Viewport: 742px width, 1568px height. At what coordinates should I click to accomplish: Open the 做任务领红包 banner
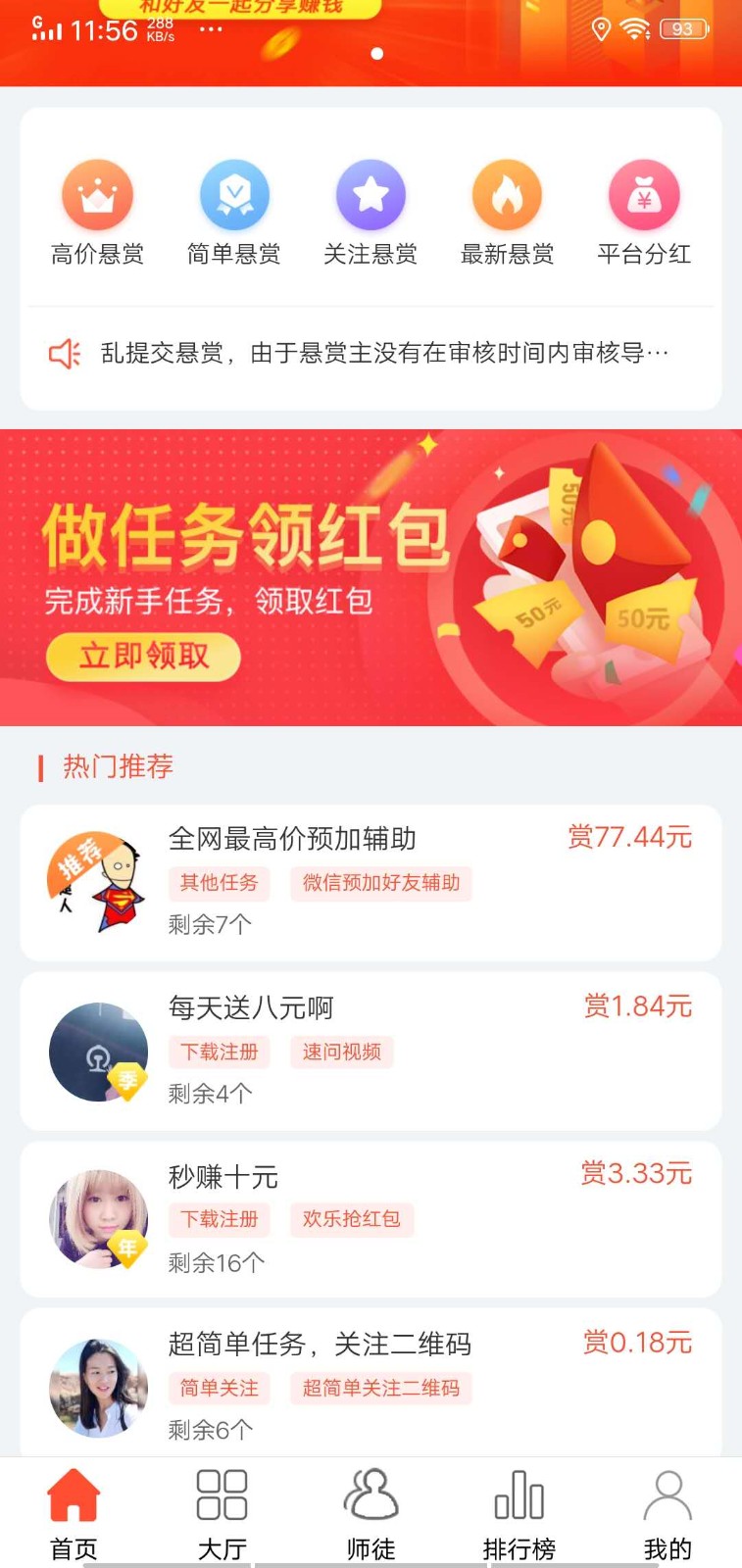click(371, 575)
